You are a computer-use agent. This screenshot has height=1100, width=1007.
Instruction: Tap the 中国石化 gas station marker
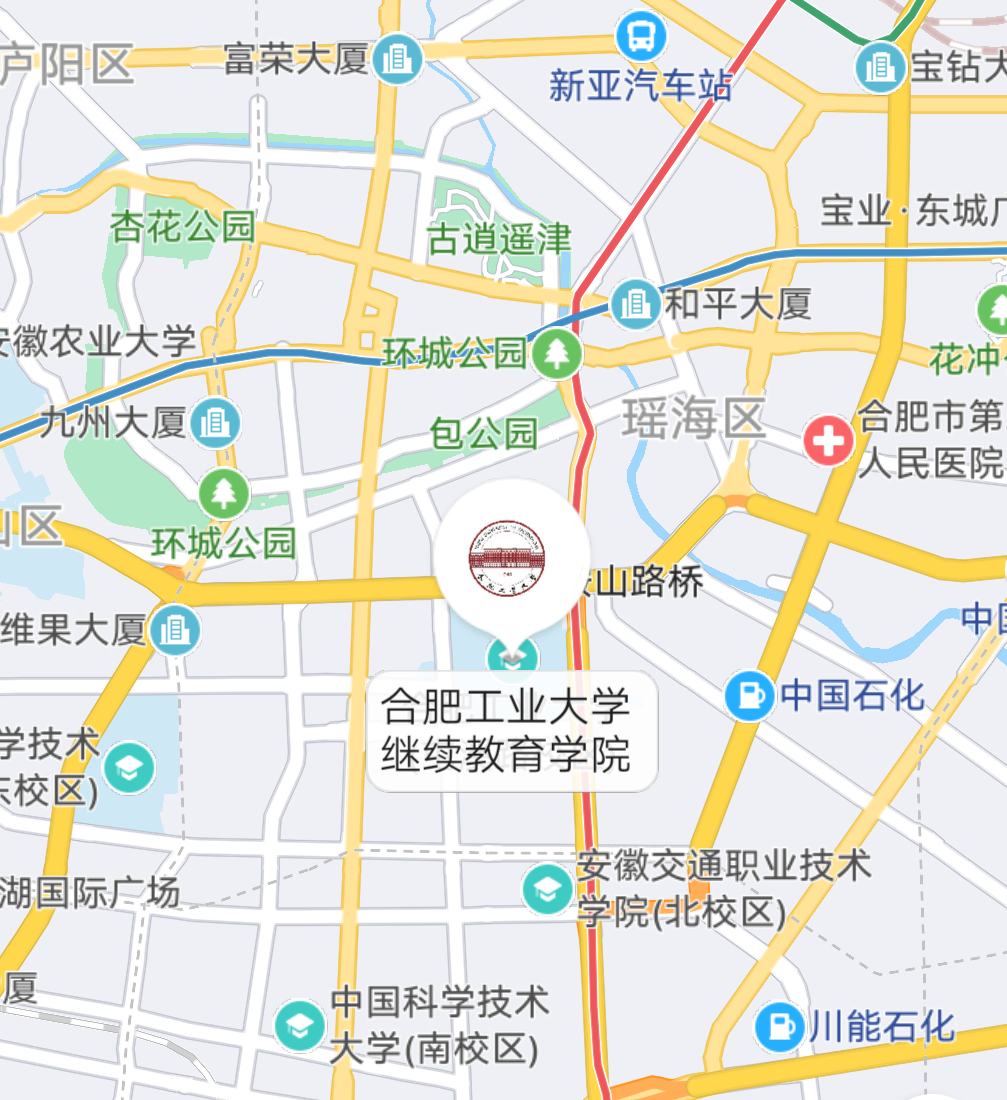click(749, 695)
